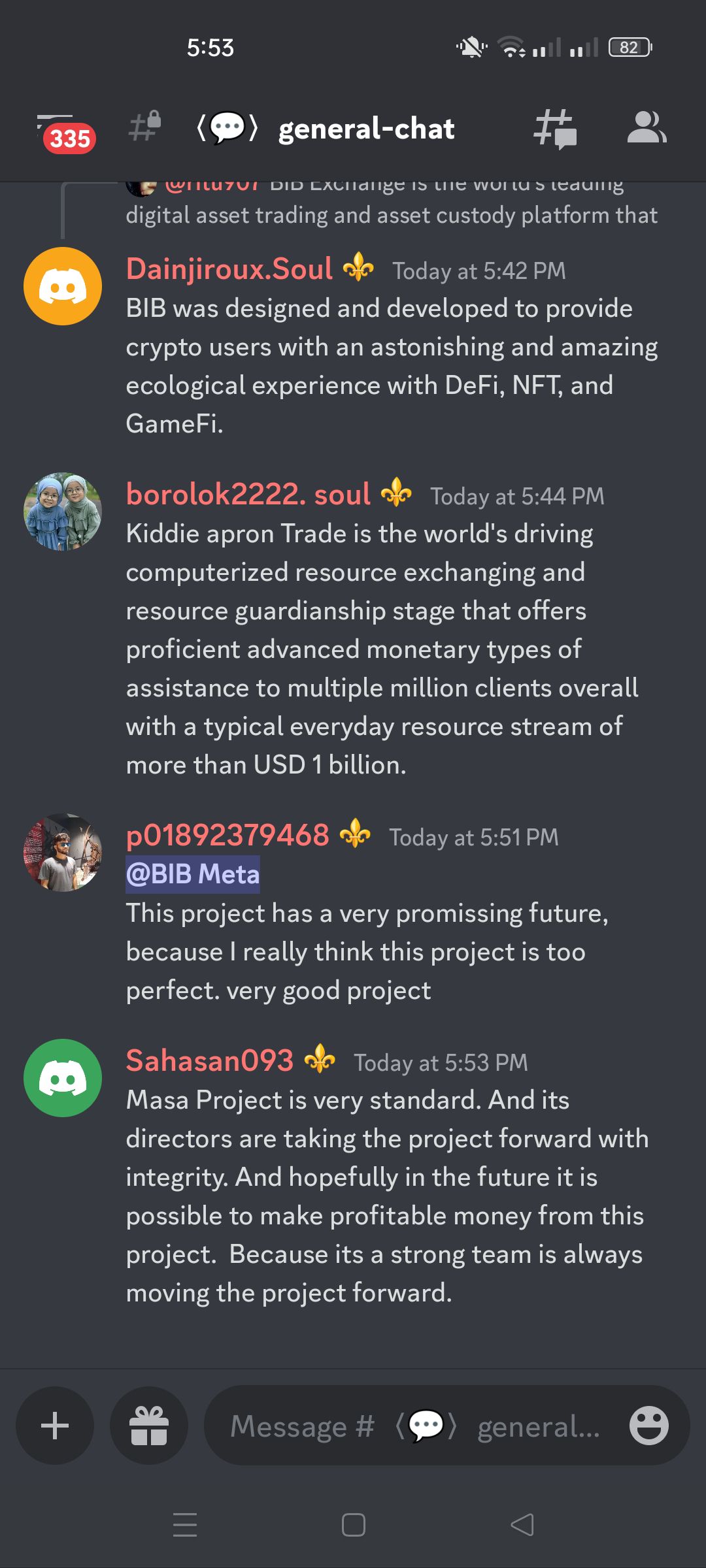Open the emoji picker

648,1426
